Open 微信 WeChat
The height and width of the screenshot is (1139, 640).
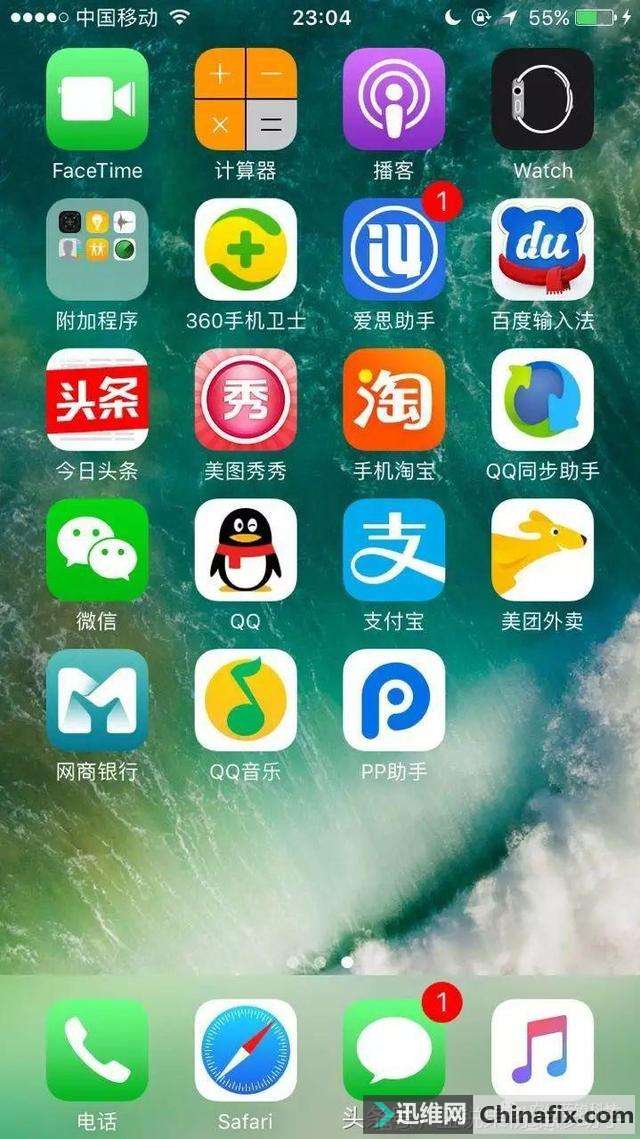[x=97, y=549]
